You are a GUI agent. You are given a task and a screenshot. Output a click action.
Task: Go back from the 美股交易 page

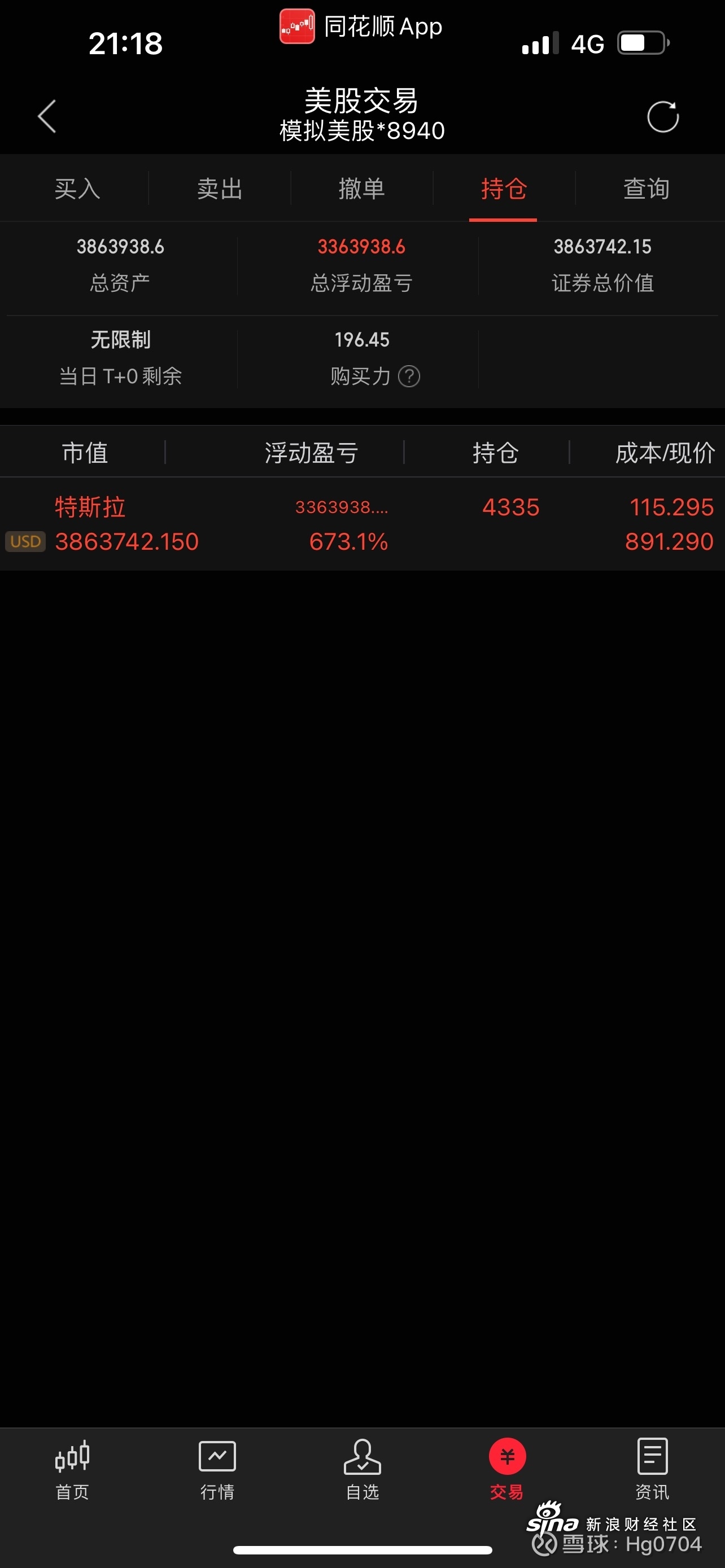(47, 116)
